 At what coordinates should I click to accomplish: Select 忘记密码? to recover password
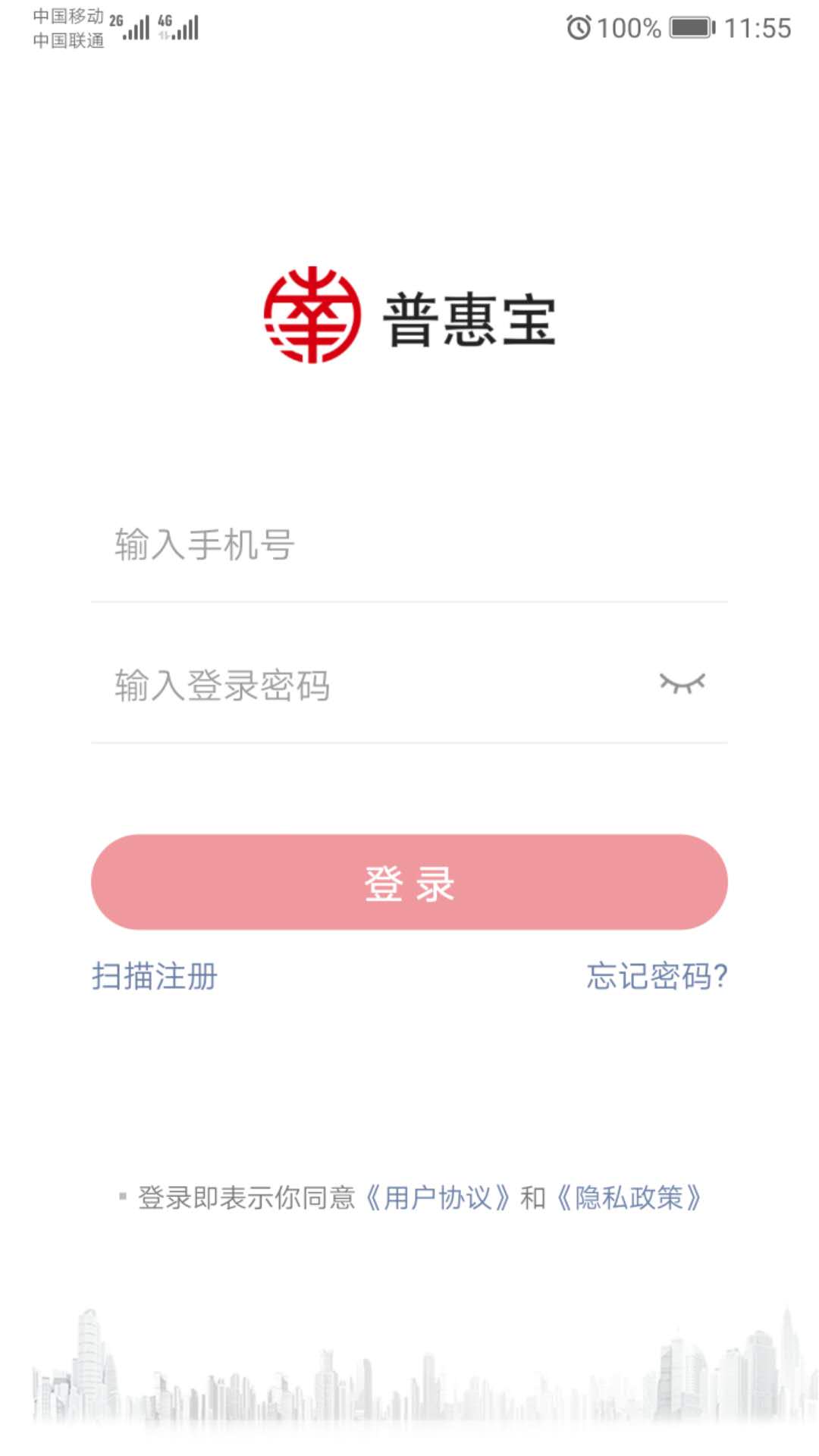[x=657, y=979]
